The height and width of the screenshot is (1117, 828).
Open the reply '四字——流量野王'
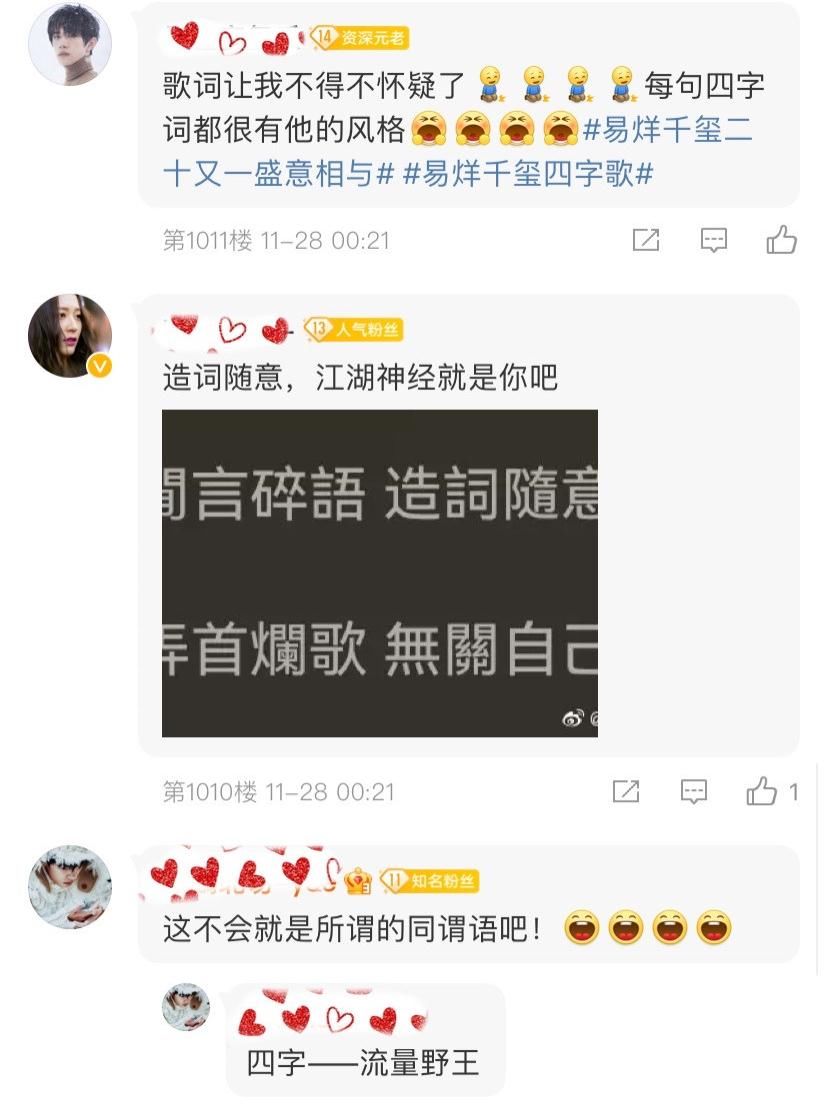(x=363, y=1061)
